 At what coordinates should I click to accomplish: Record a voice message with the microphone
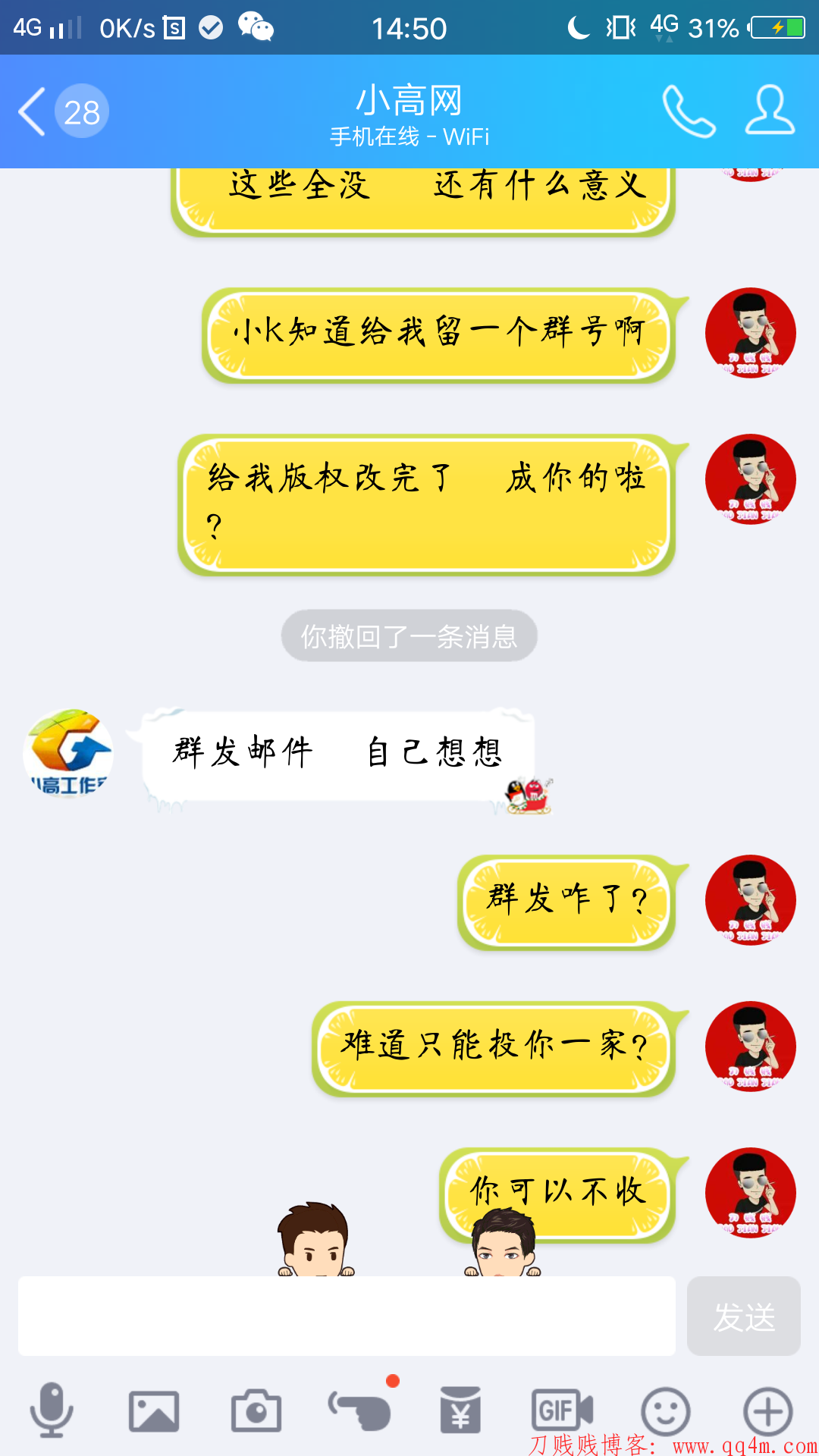(52, 1410)
